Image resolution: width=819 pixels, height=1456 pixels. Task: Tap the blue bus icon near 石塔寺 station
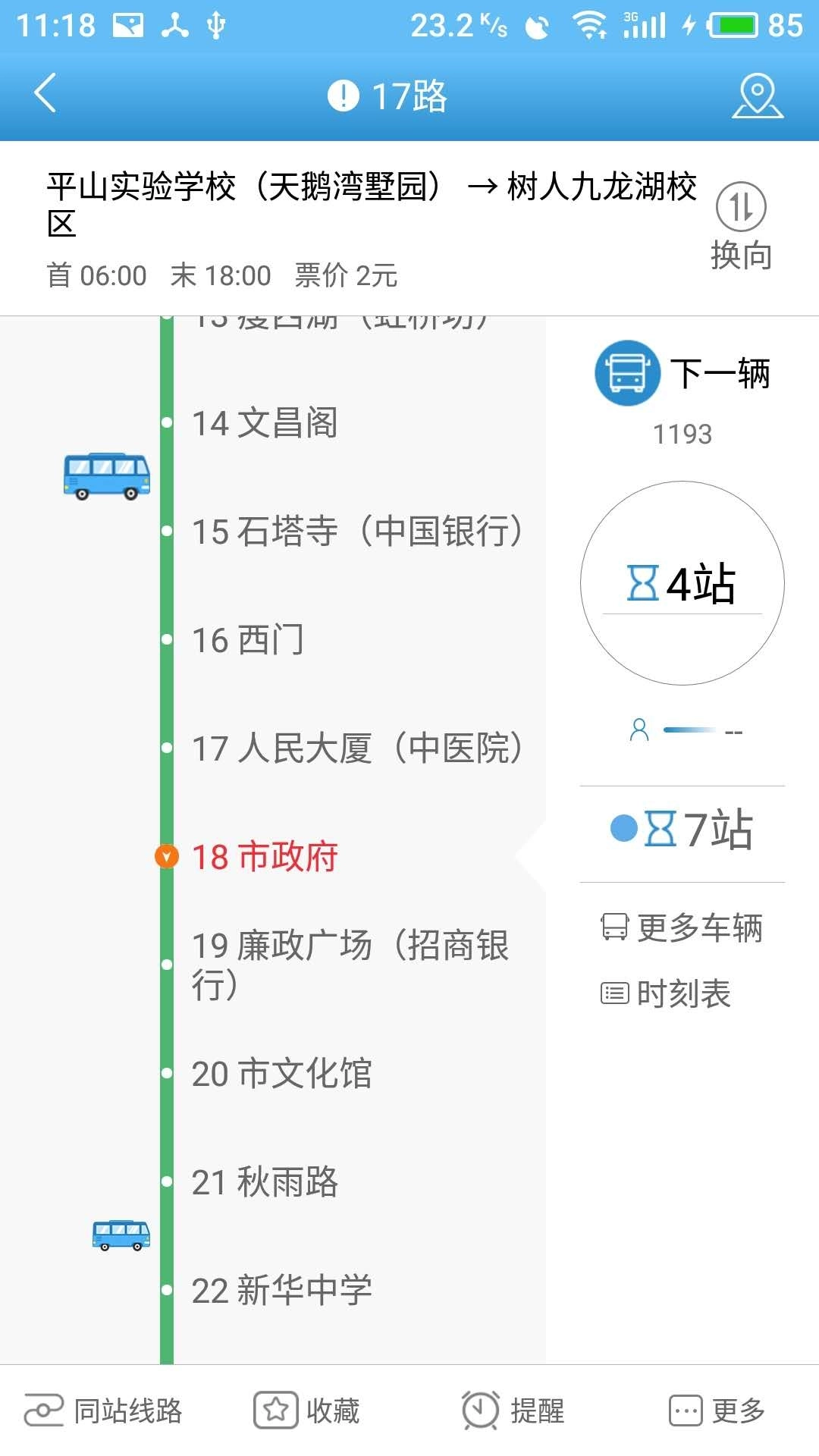coord(106,476)
